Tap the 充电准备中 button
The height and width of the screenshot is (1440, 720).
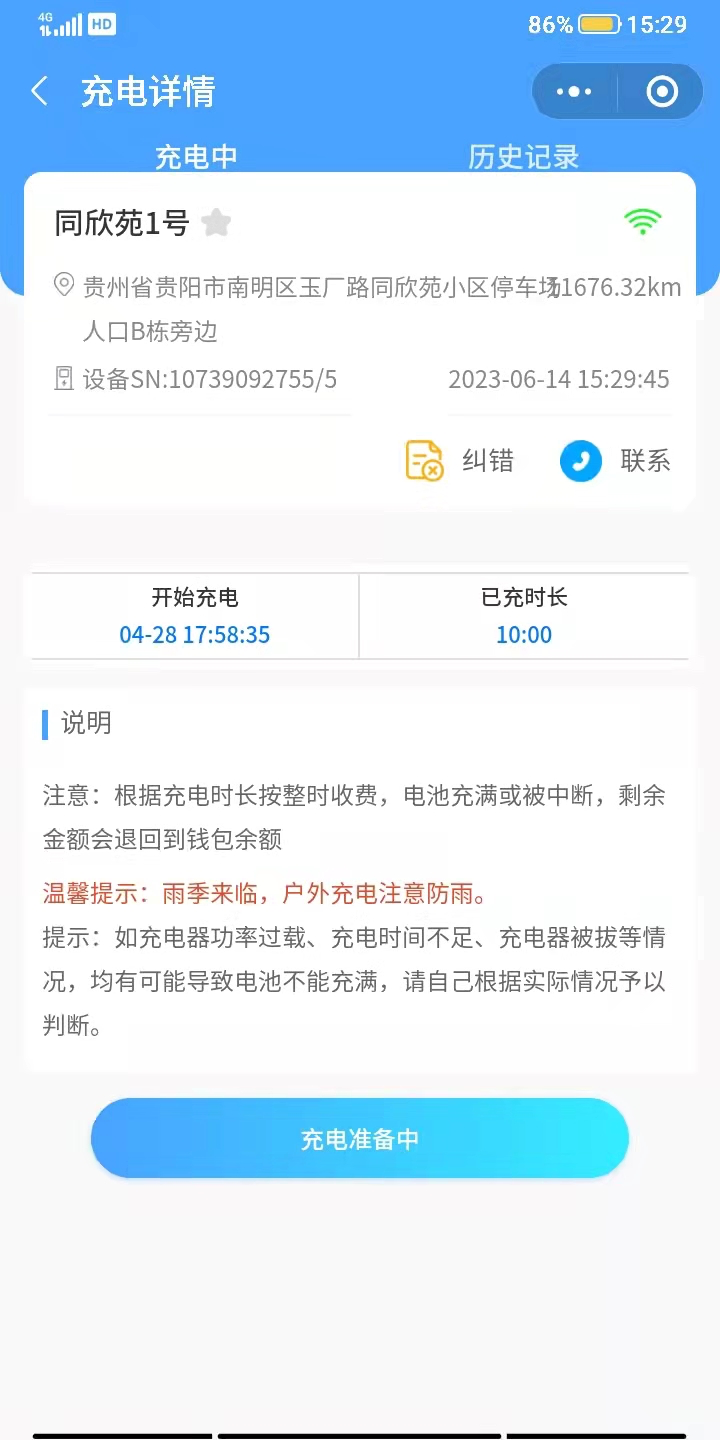point(360,1139)
